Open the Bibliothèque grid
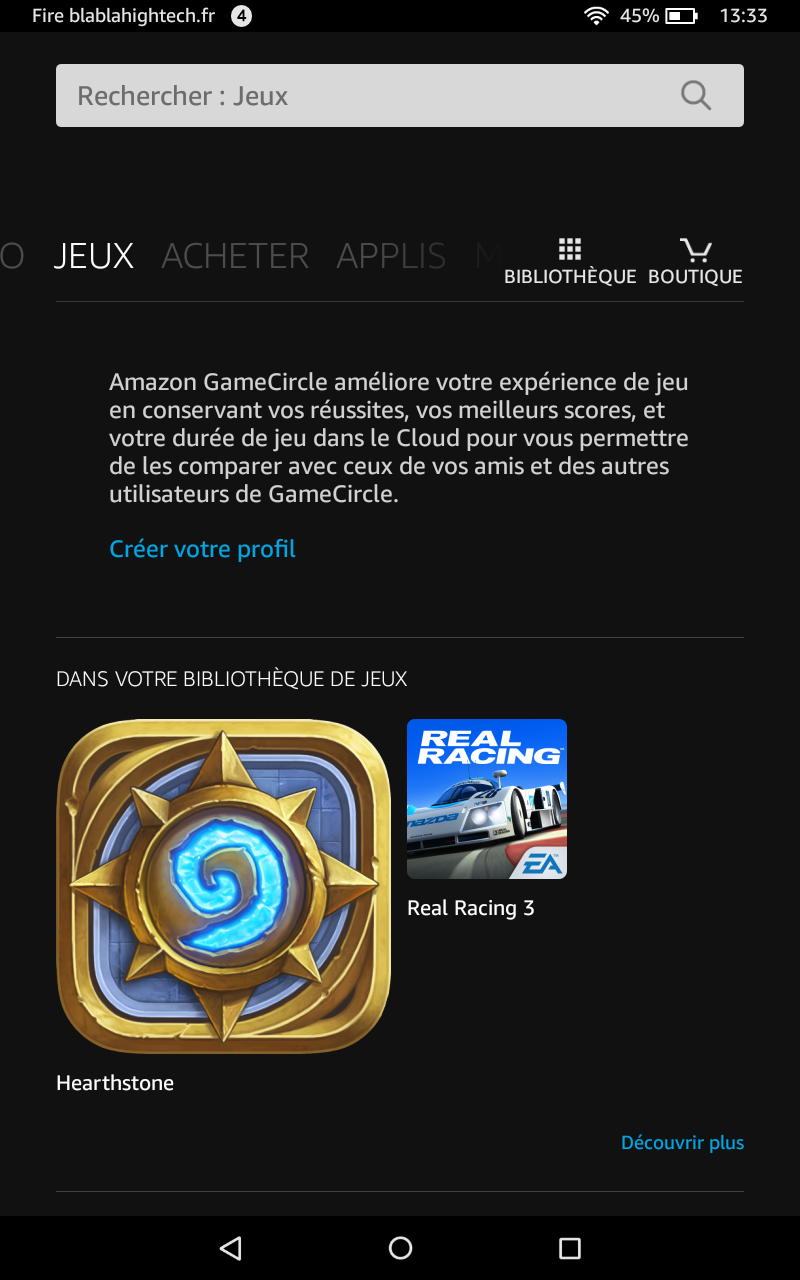This screenshot has width=800, height=1280. [570, 262]
